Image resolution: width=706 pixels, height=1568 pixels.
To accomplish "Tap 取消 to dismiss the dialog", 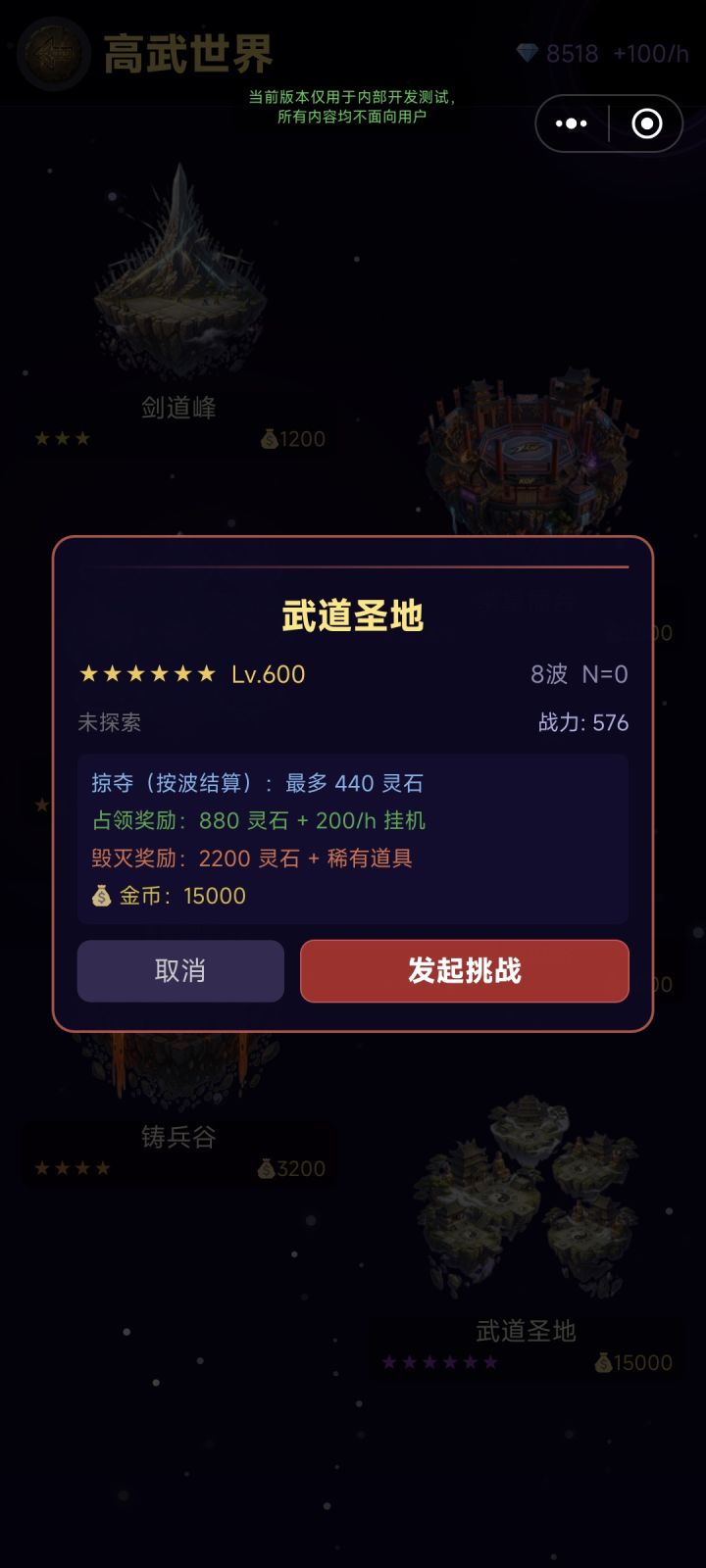I will click(x=180, y=970).
